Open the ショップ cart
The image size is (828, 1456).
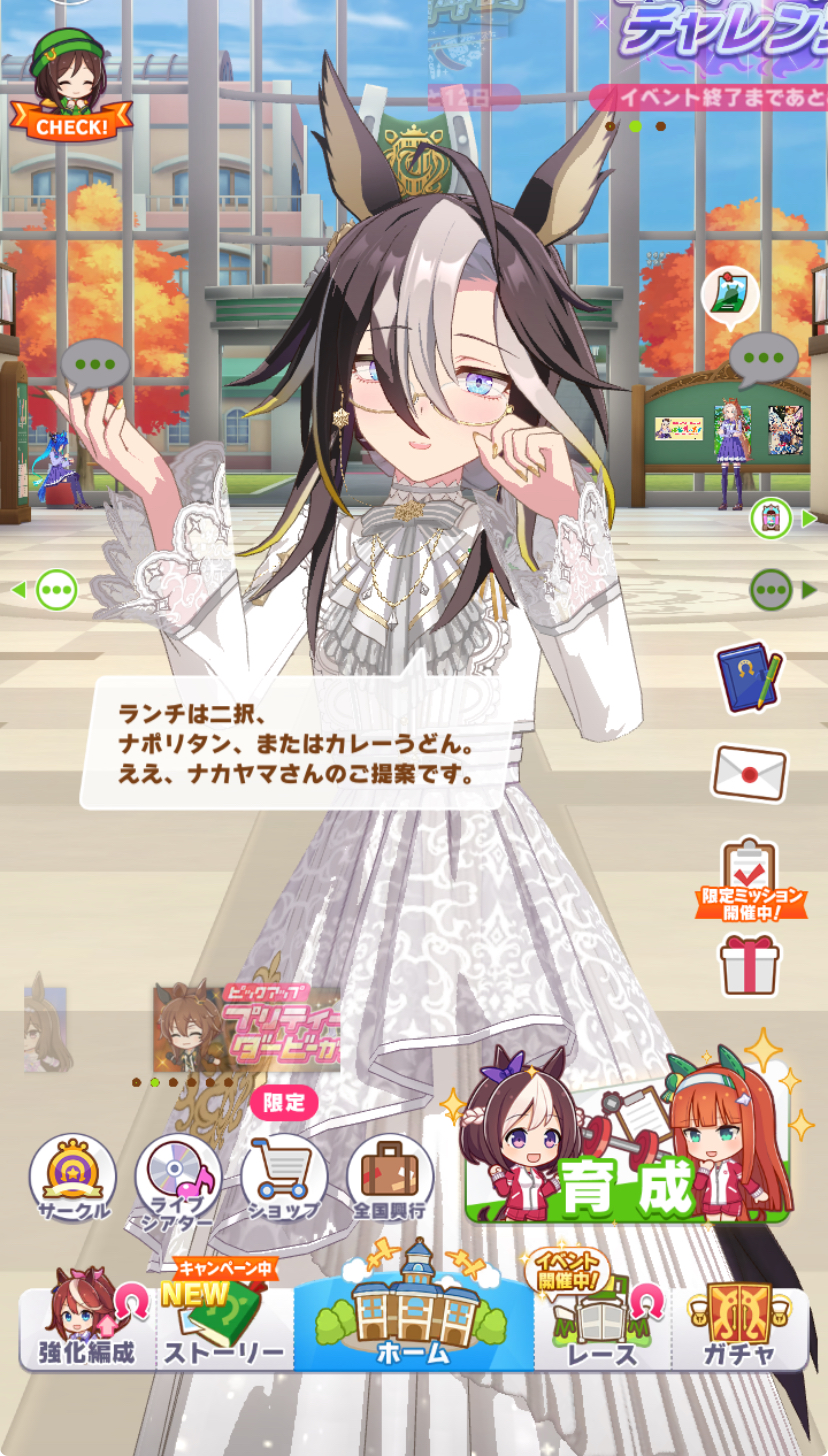coord(285,1180)
